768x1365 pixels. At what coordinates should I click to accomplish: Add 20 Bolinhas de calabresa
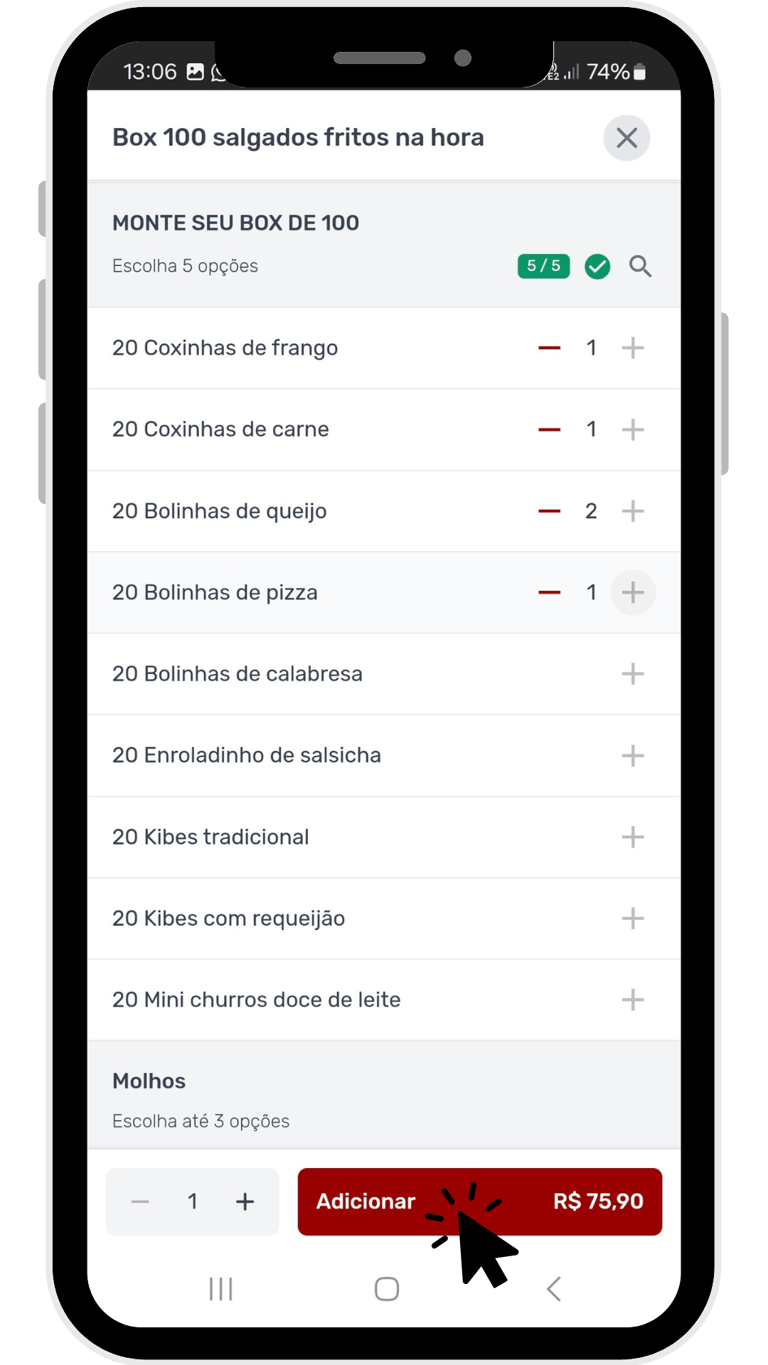click(633, 674)
